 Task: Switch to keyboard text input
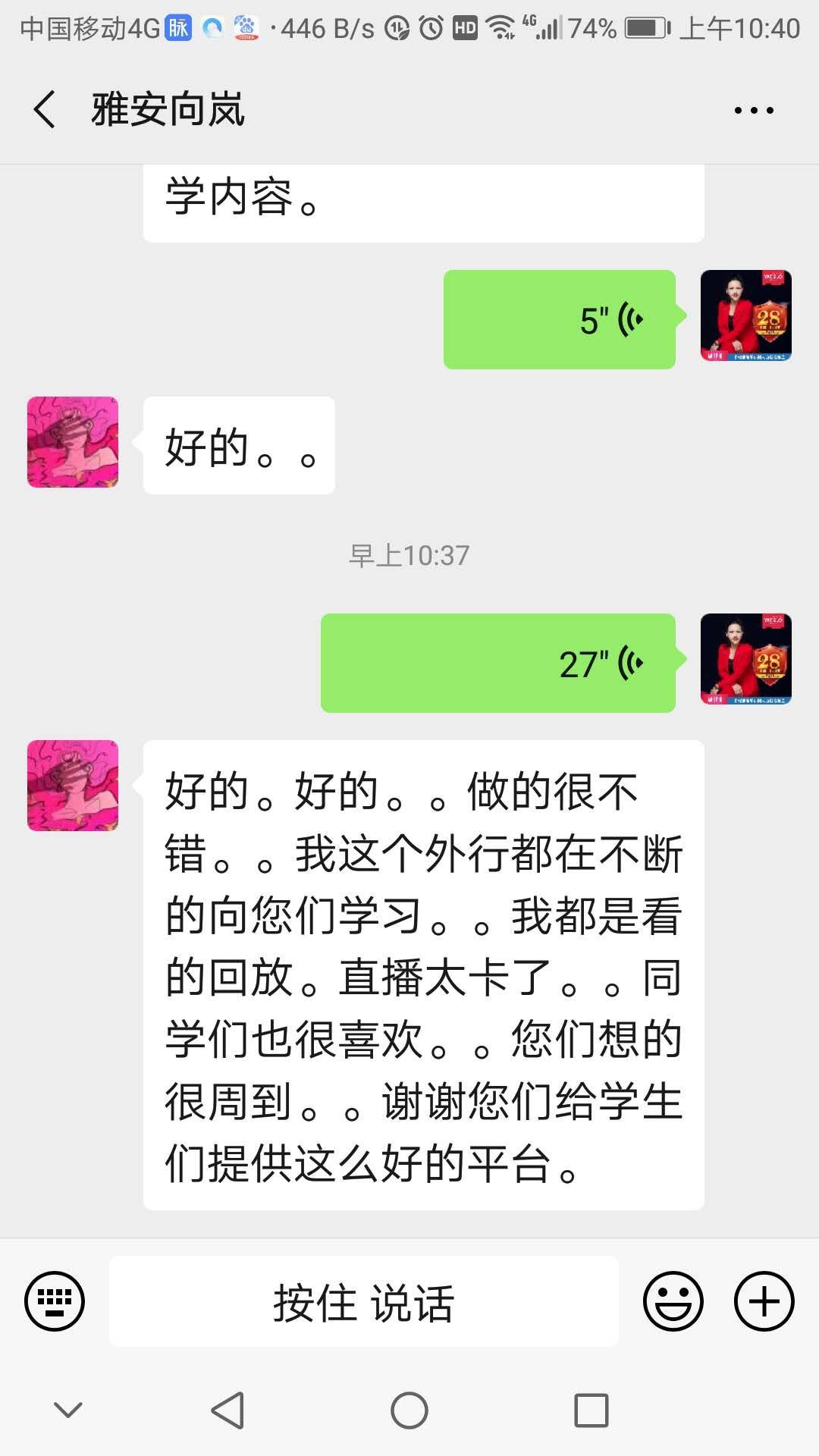coord(55,1301)
